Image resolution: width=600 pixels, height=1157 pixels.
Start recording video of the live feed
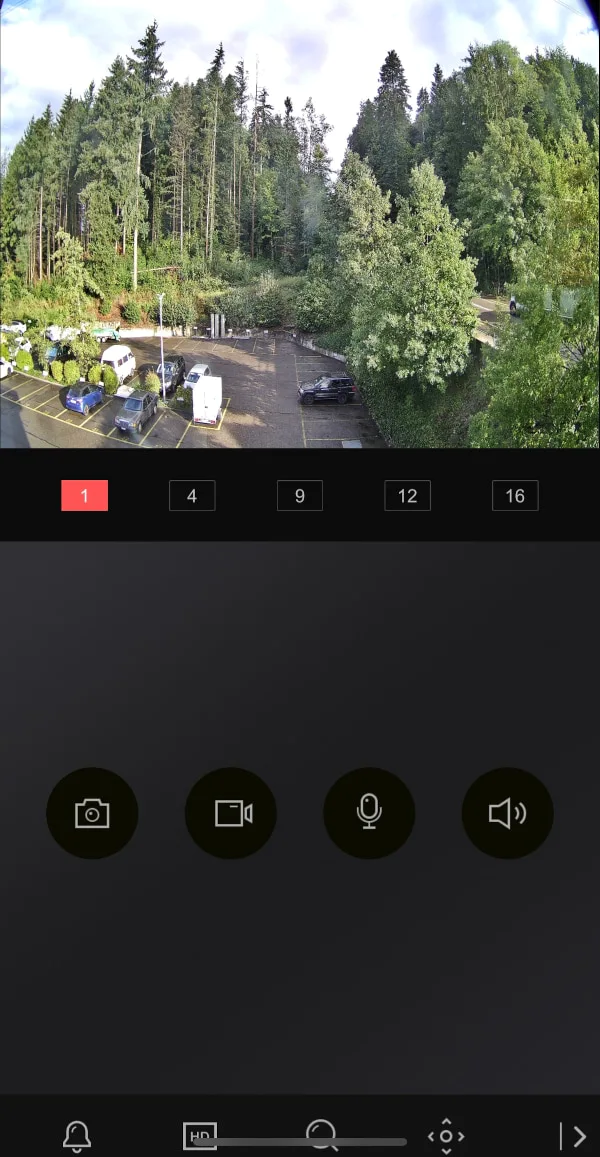coord(231,813)
